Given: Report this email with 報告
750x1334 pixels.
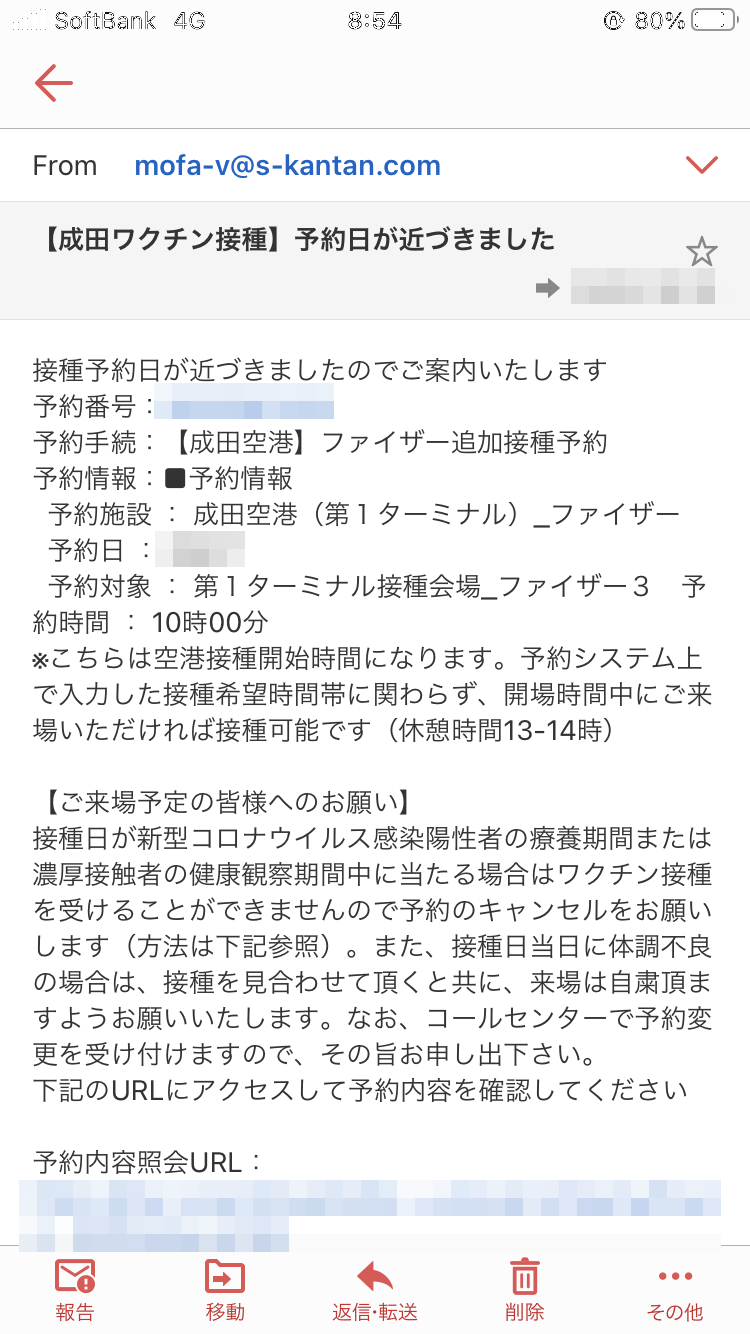Looking at the screenshot, I should [x=75, y=1290].
